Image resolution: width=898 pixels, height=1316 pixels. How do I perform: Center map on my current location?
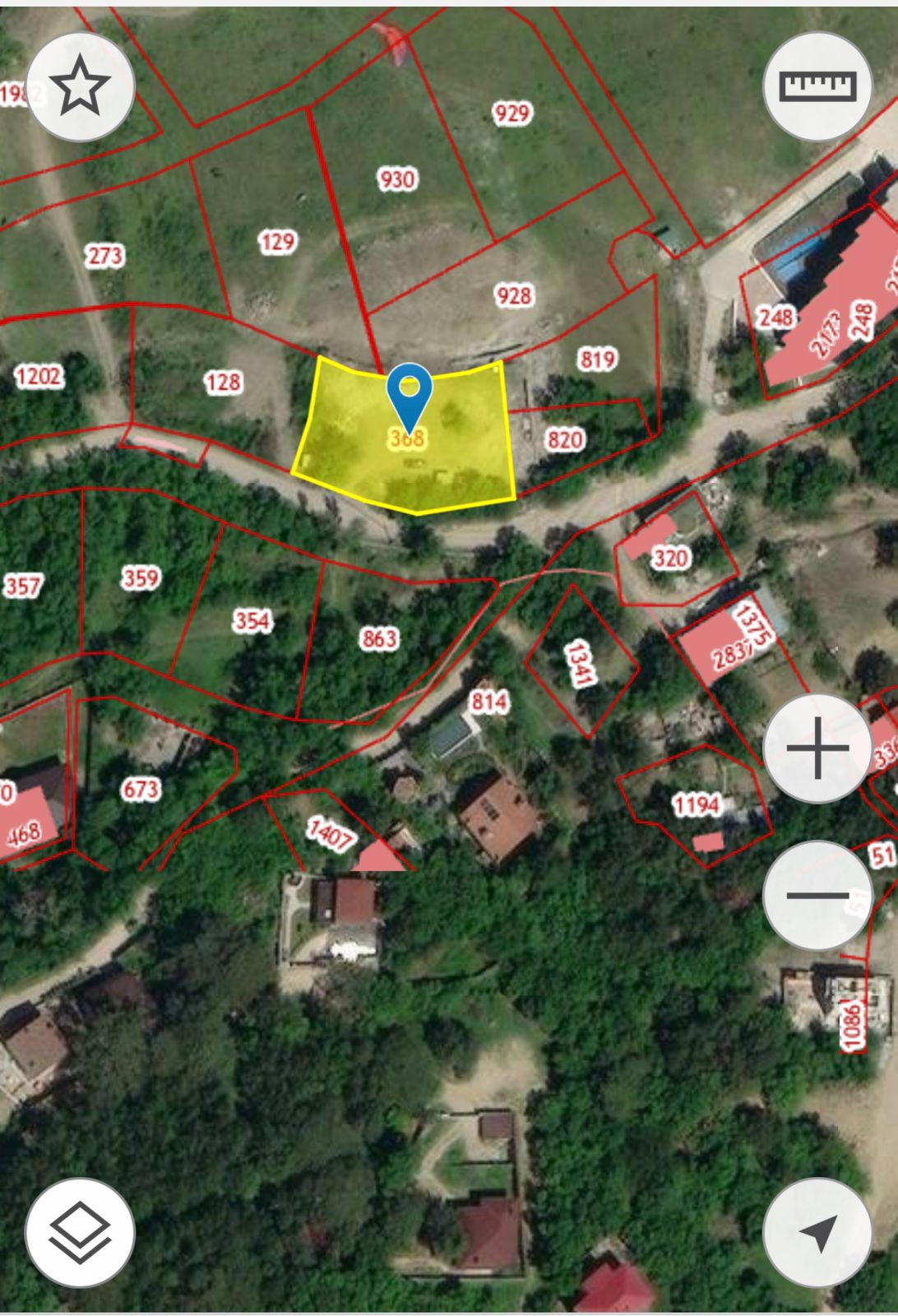[x=817, y=1232]
